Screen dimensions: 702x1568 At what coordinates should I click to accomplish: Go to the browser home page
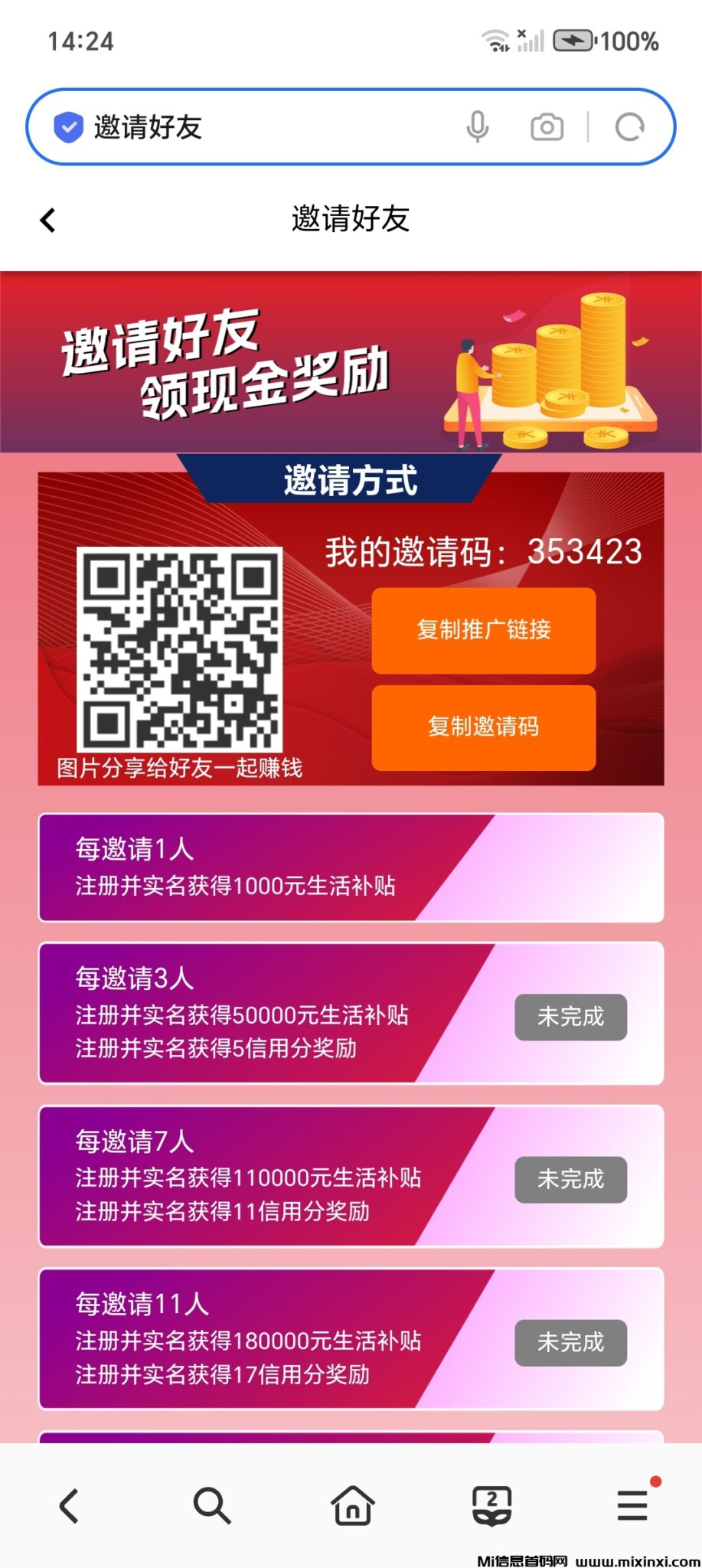click(x=352, y=1505)
